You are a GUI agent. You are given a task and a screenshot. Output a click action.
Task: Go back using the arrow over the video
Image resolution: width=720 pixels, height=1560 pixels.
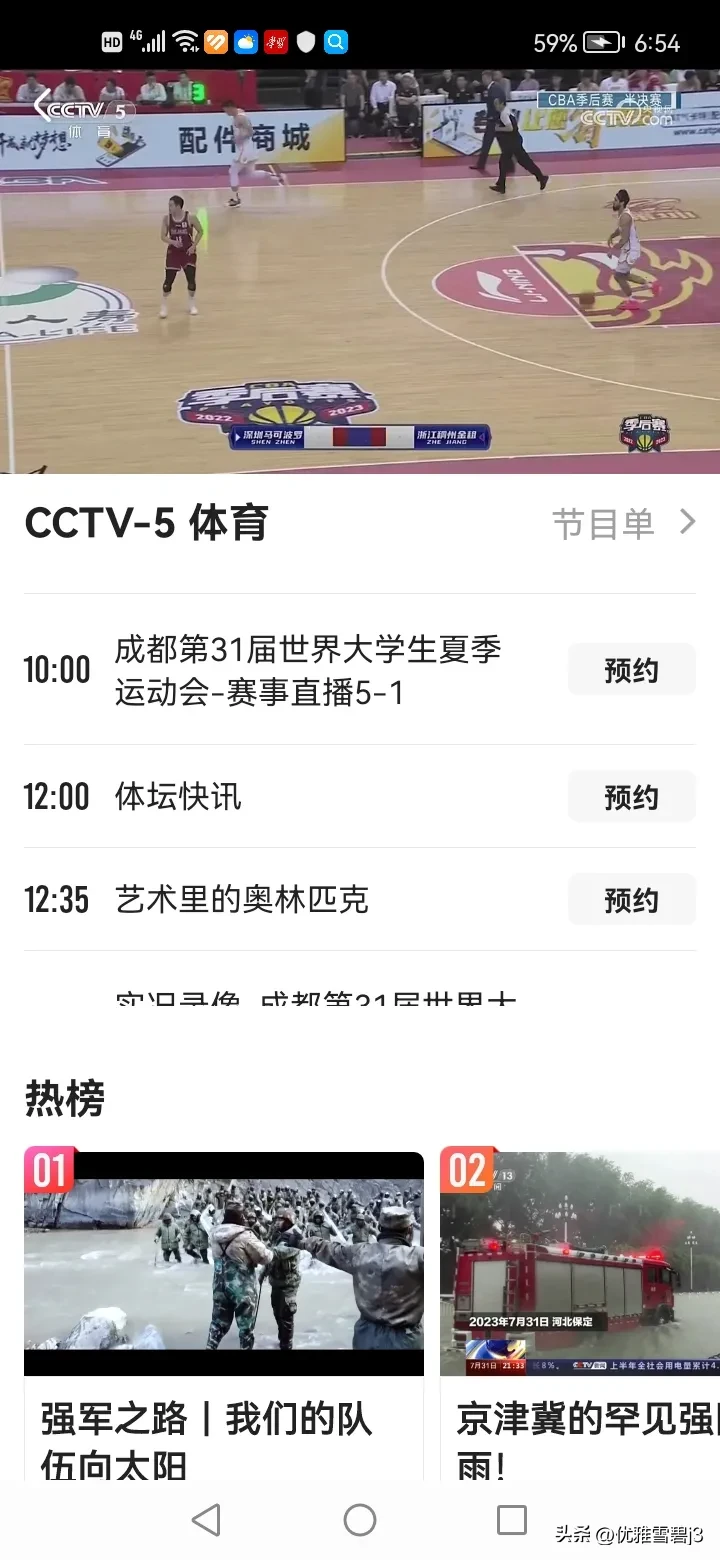point(42,106)
